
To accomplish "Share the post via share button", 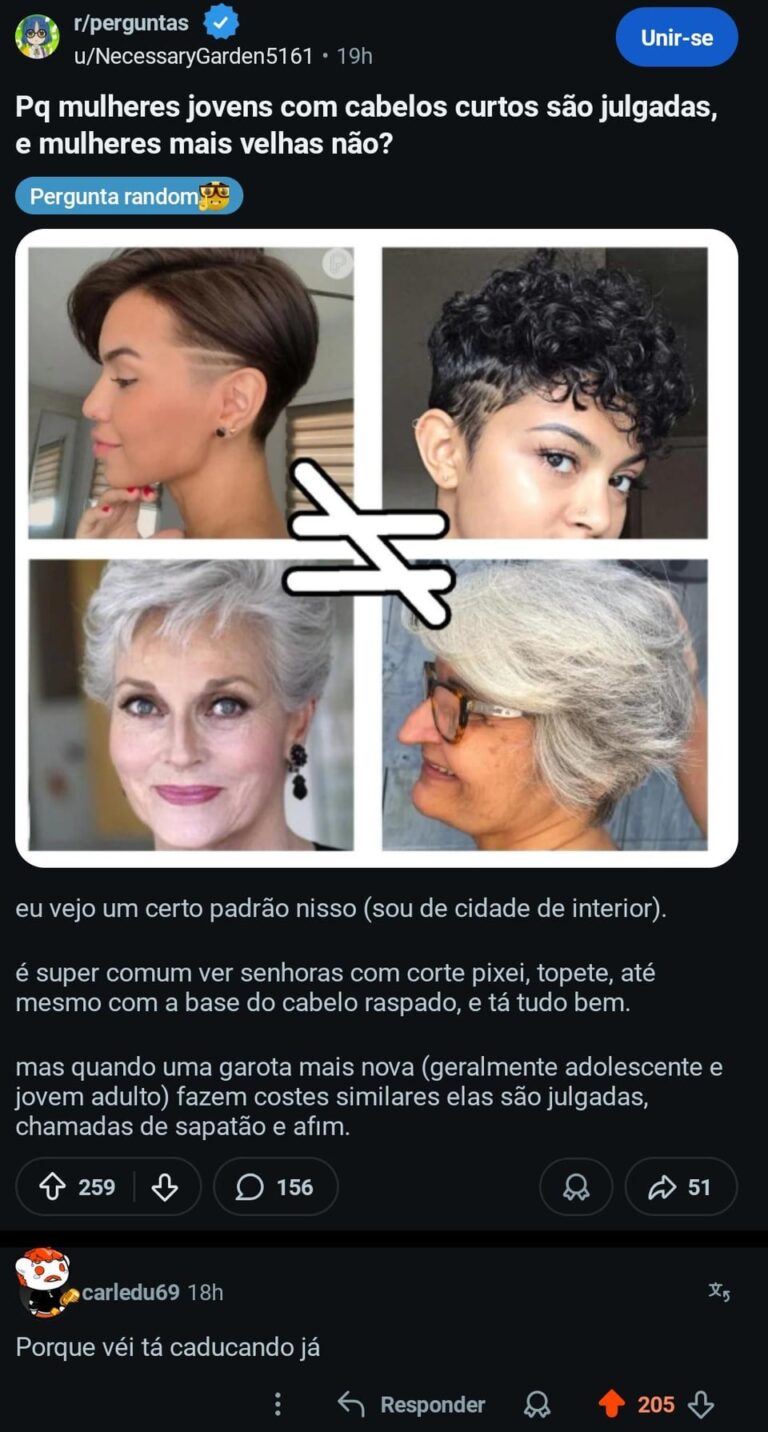I will coord(680,1187).
